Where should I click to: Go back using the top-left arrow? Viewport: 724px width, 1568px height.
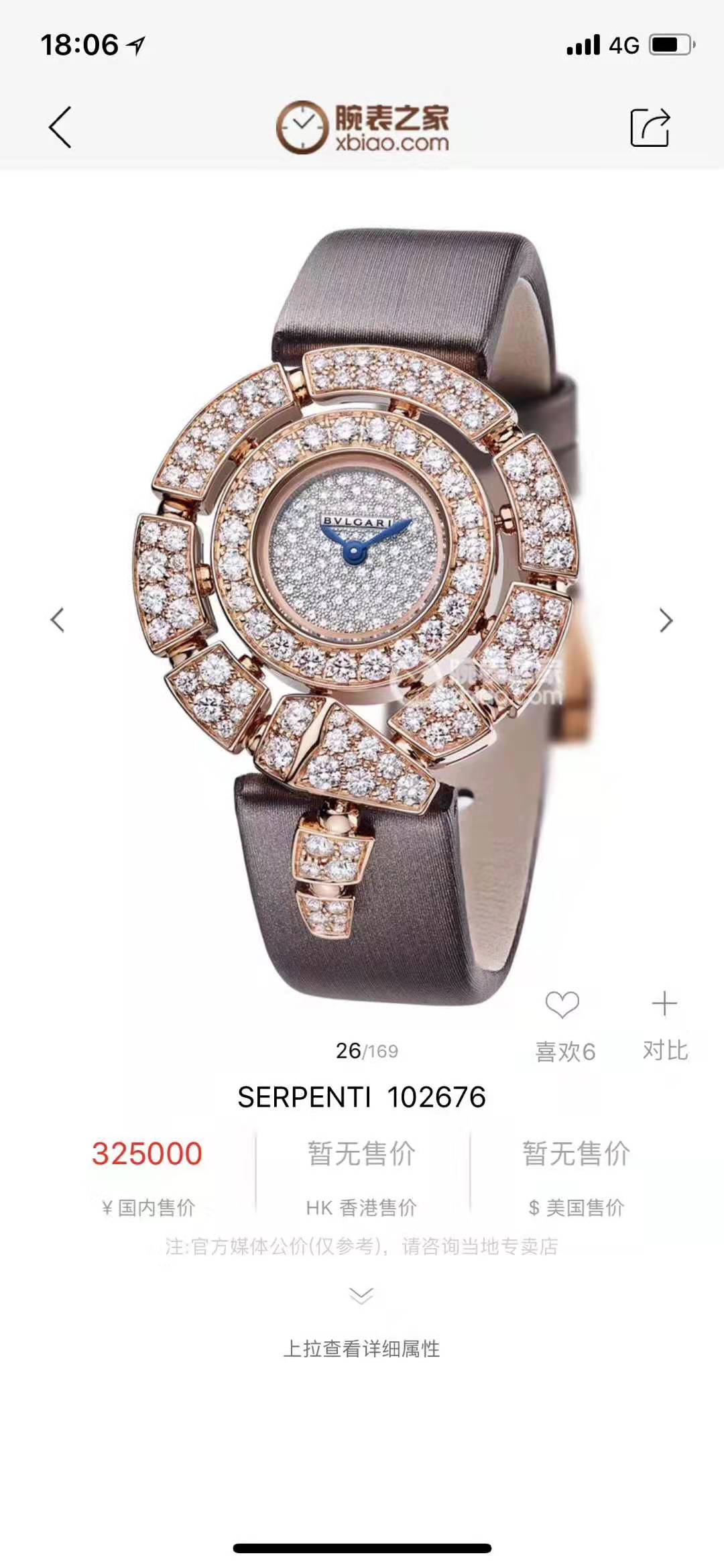click(60, 127)
